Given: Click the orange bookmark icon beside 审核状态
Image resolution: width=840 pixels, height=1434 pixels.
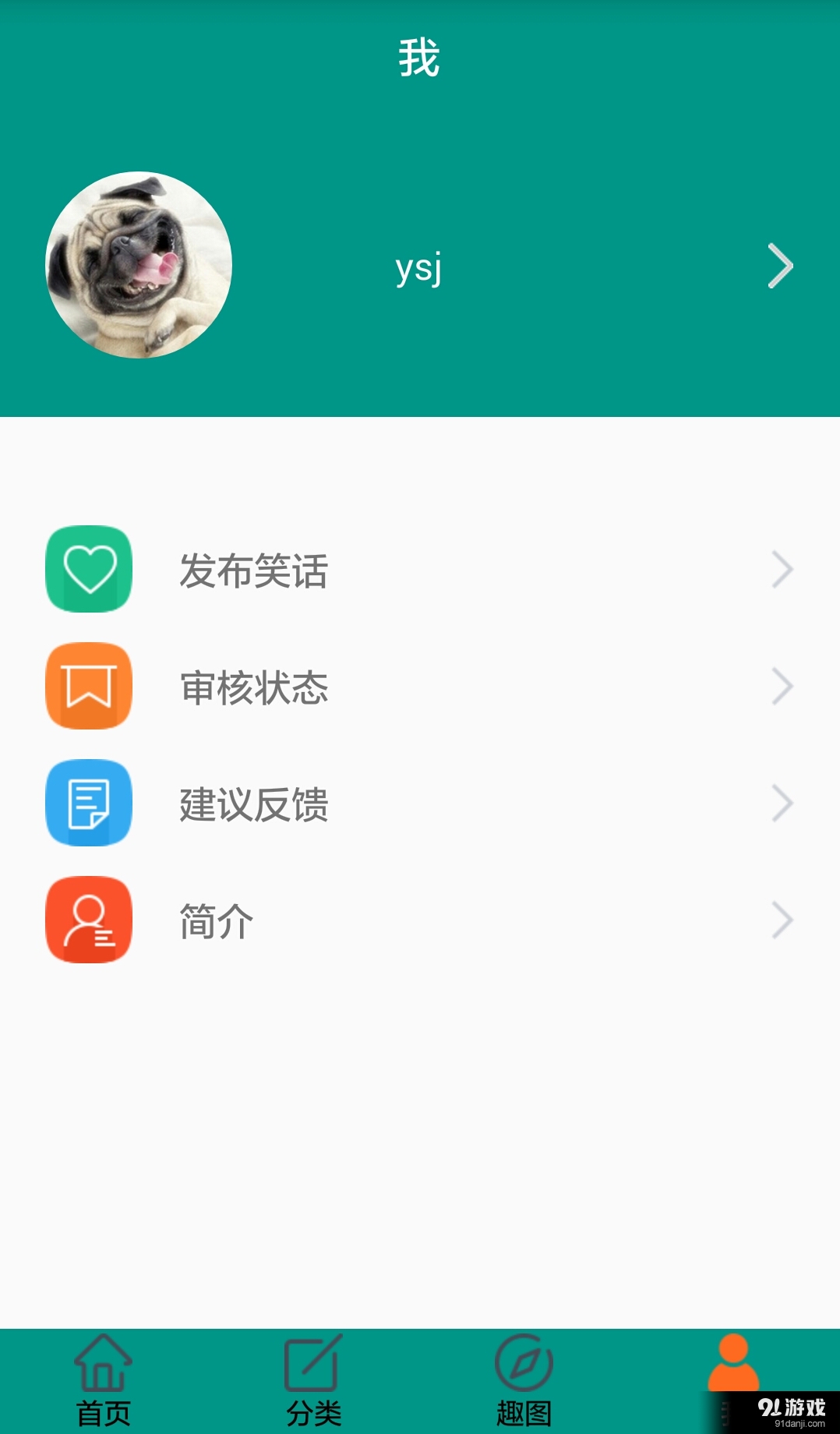Looking at the screenshot, I should point(88,686).
